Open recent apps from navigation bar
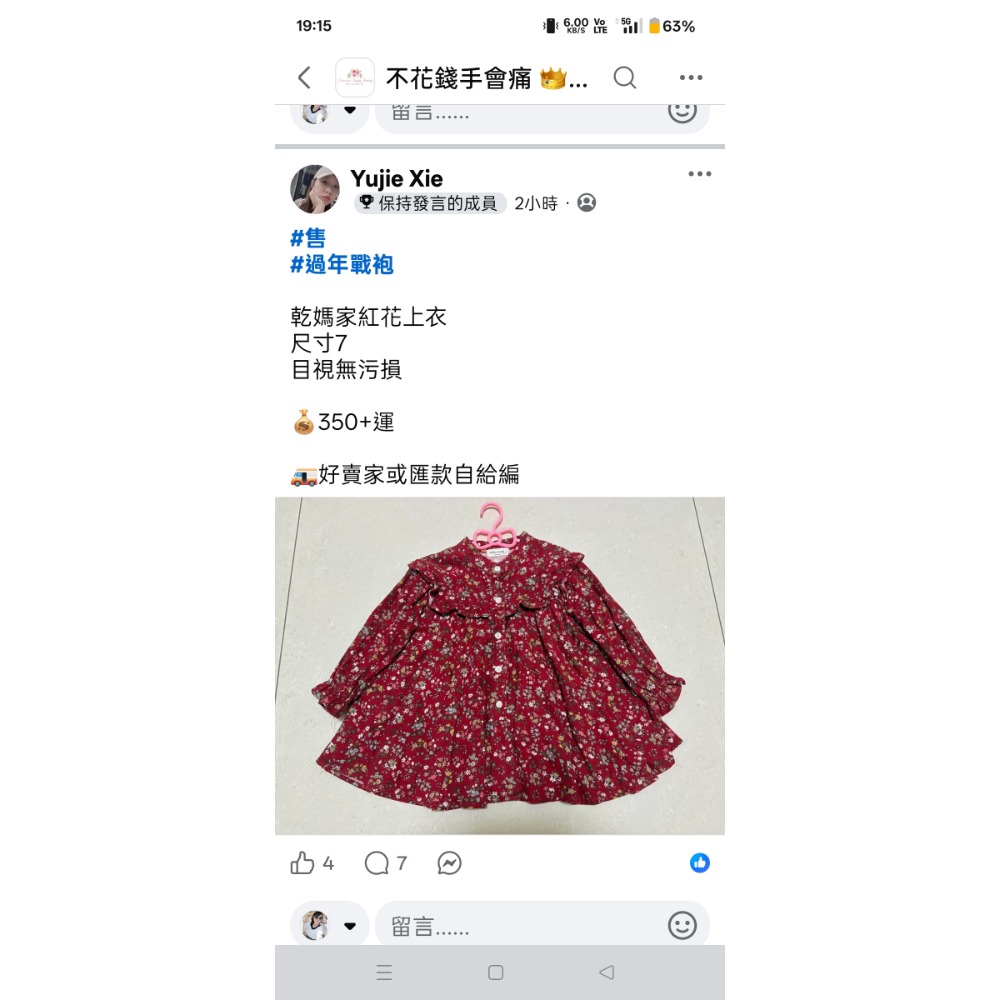This screenshot has width=1000, height=1000. 384,972
